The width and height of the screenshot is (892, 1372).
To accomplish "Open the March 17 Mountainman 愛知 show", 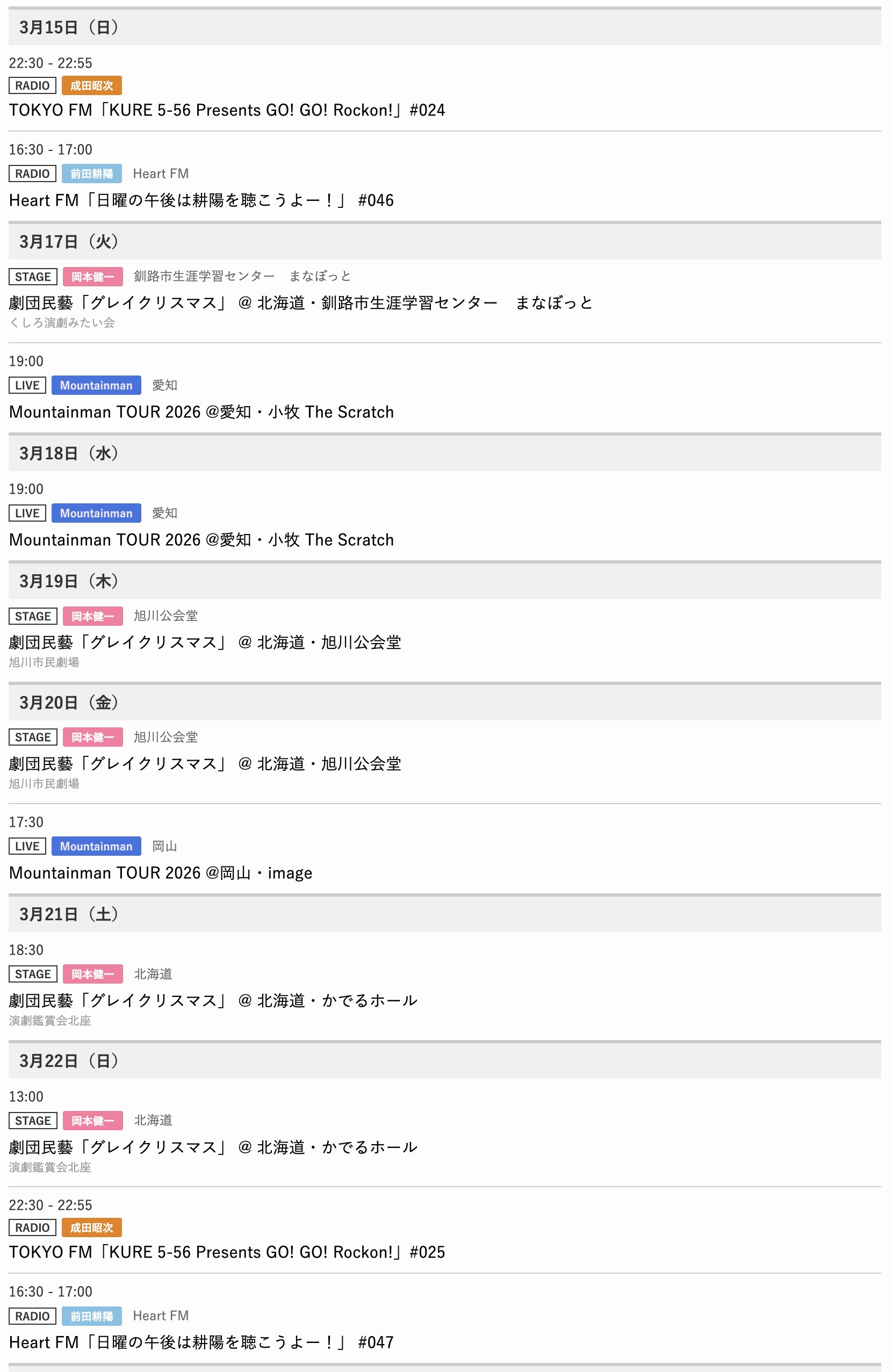I will click(x=201, y=412).
